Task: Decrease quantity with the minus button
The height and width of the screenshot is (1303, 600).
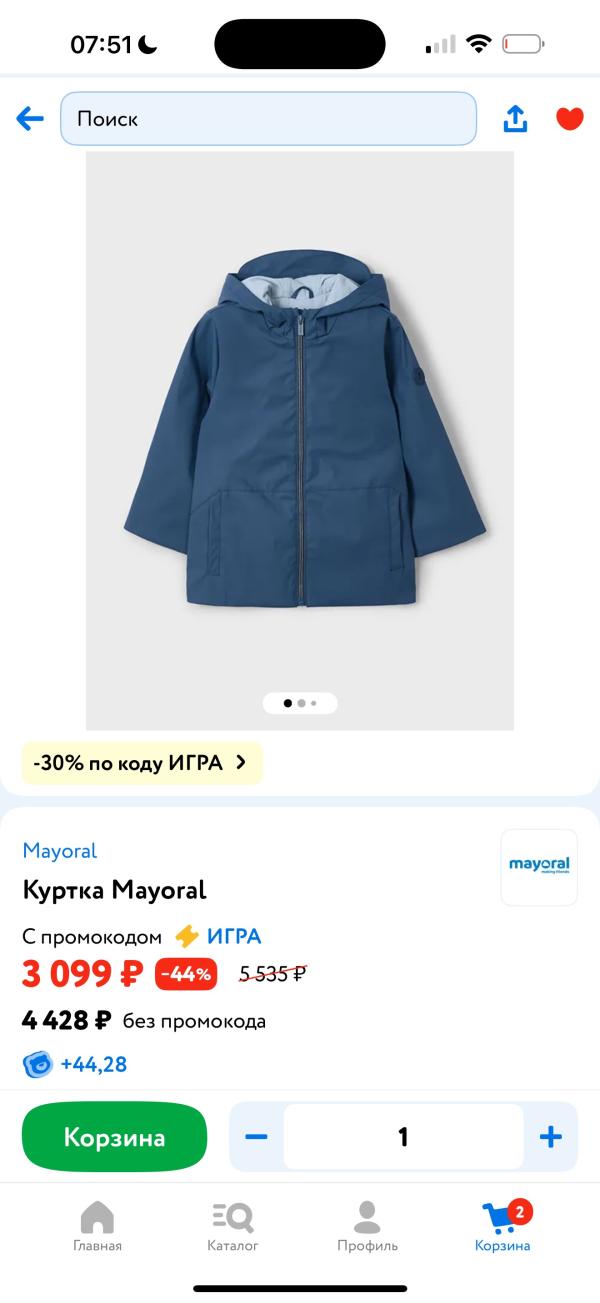Action: (x=257, y=1137)
